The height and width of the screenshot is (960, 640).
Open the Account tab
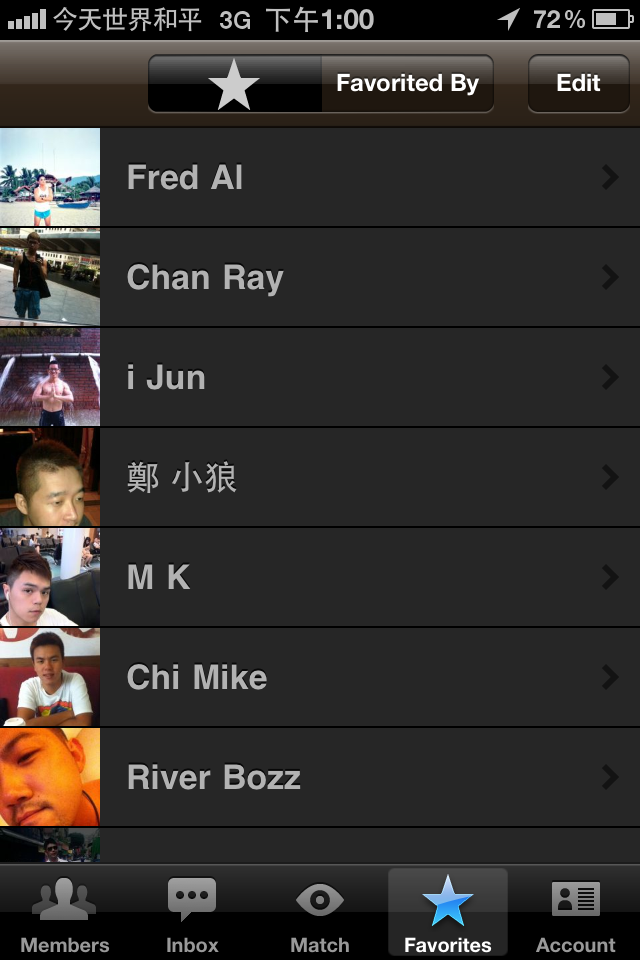pos(576,914)
